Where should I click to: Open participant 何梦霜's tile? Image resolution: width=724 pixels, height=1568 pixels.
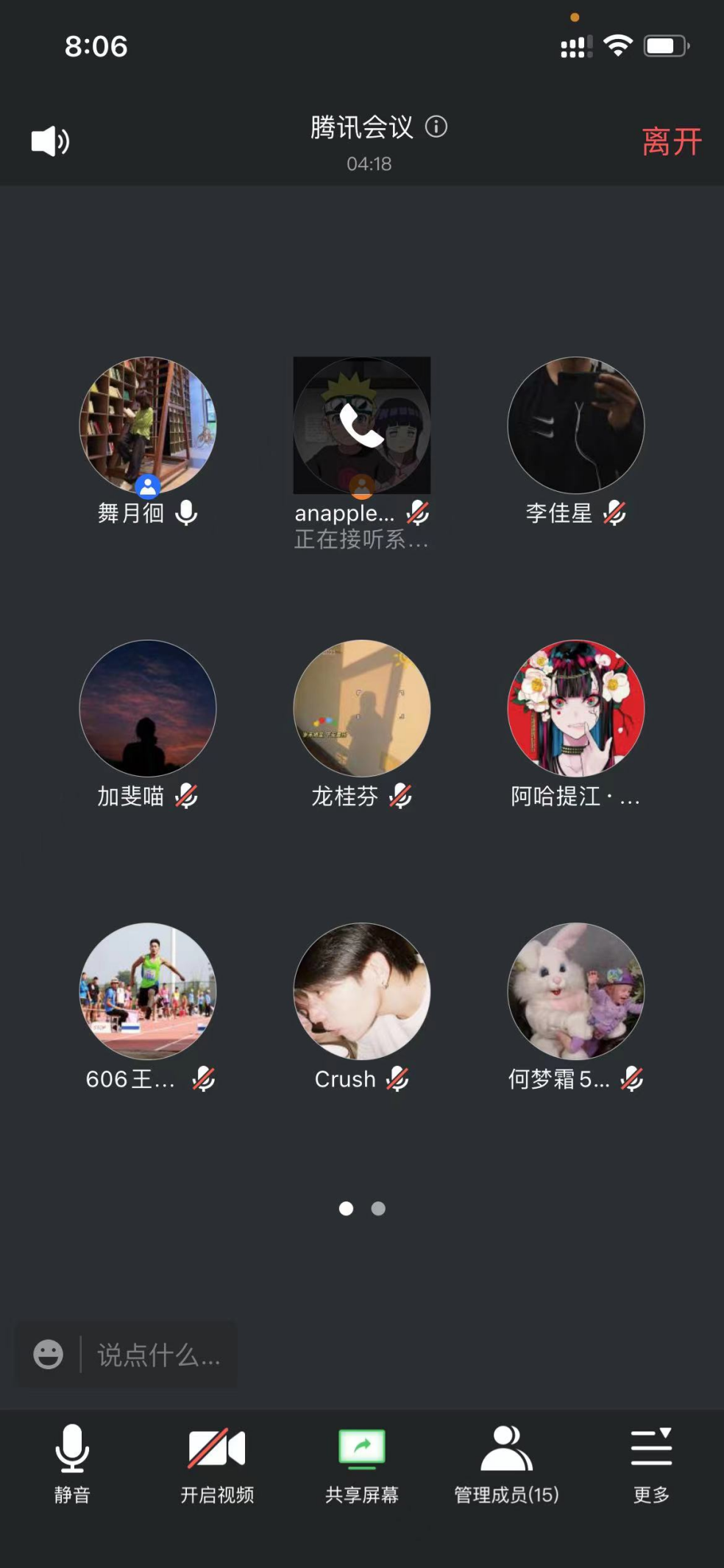click(x=575, y=991)
